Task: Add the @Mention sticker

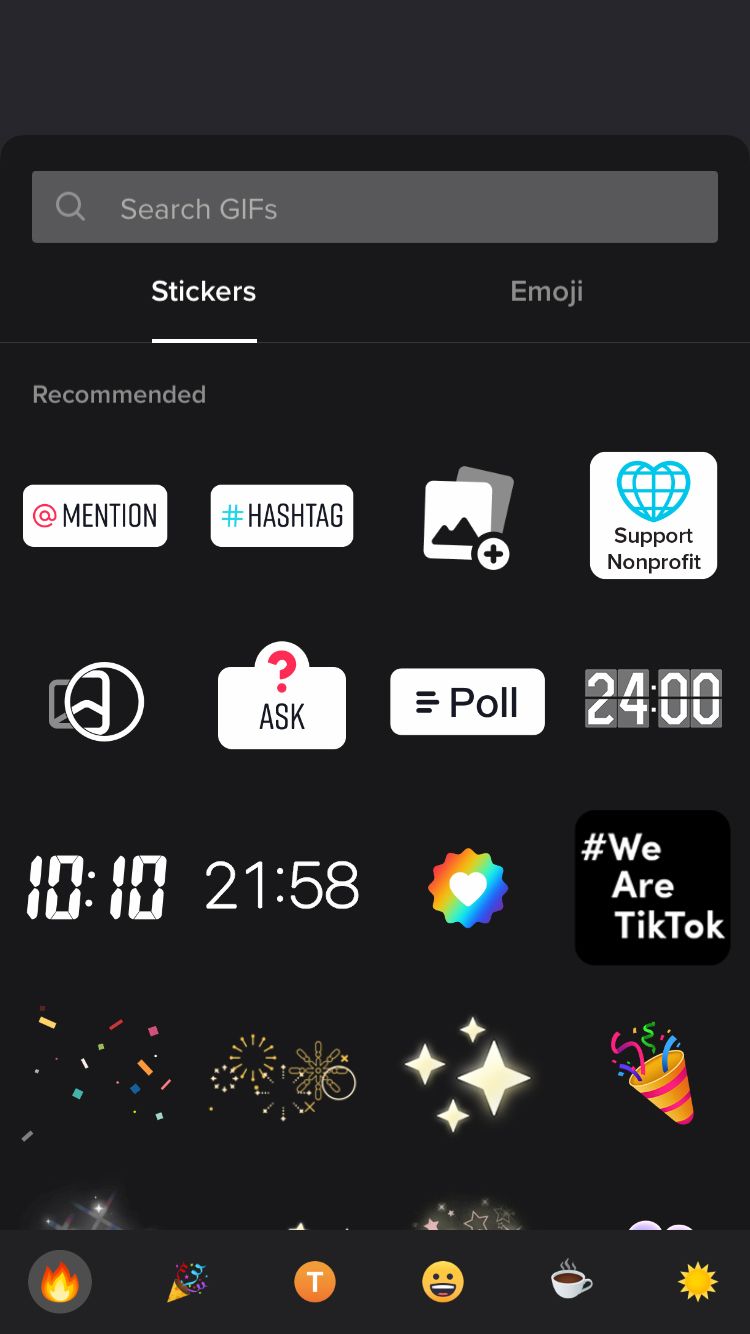Action: click(x=95, y=516)
